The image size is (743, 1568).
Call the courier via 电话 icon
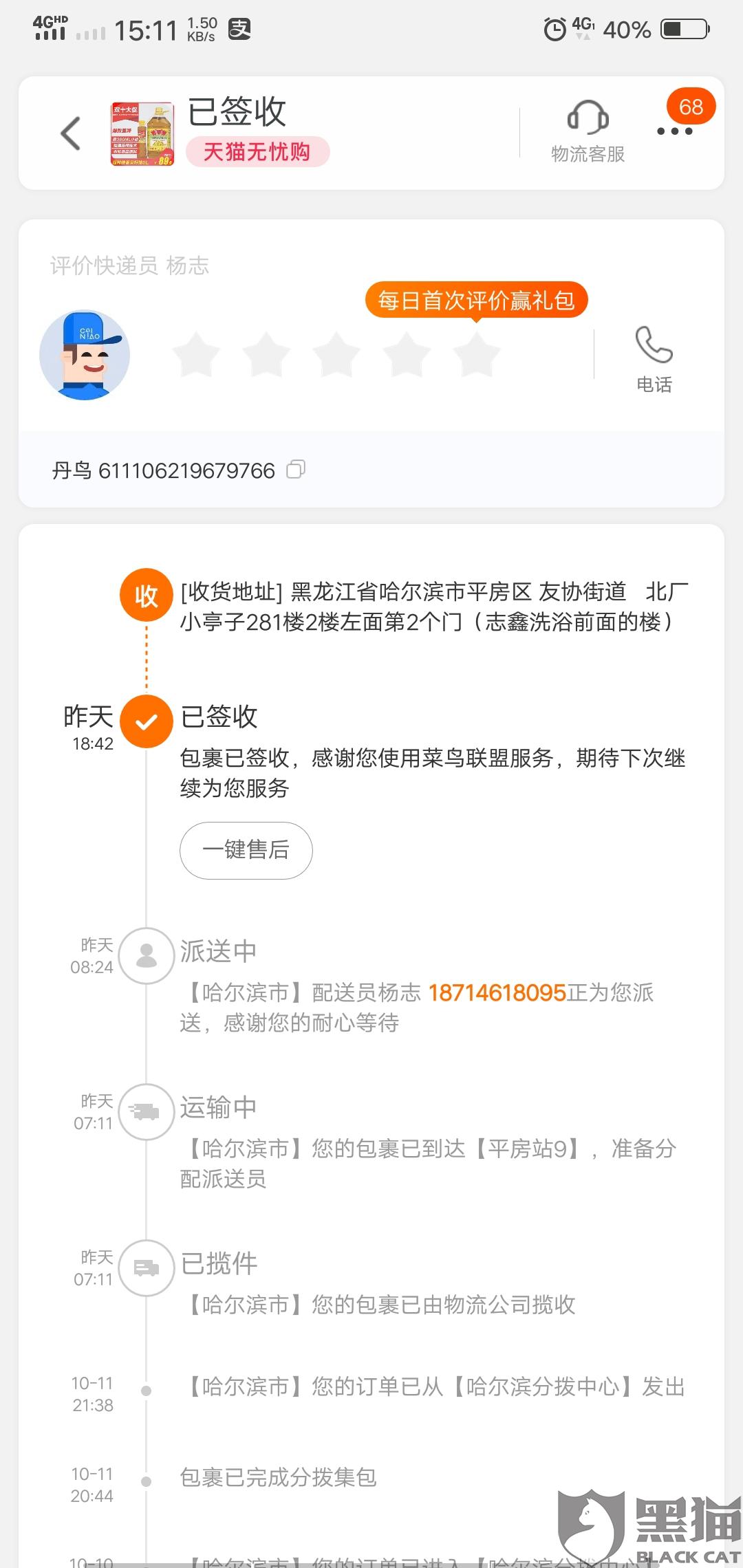654,358
